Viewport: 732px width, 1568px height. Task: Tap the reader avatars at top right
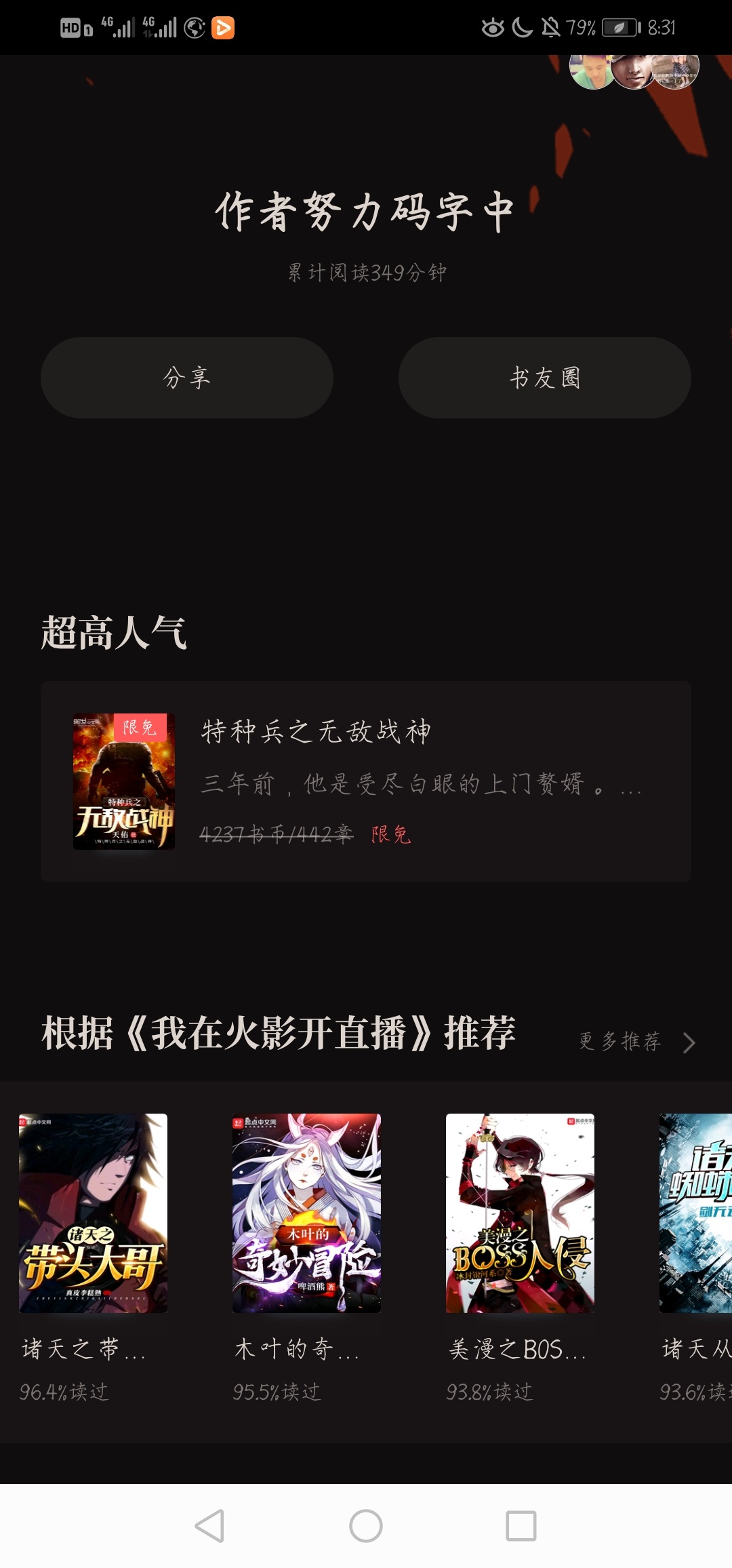pyautogui.click(x=634, y=71)
